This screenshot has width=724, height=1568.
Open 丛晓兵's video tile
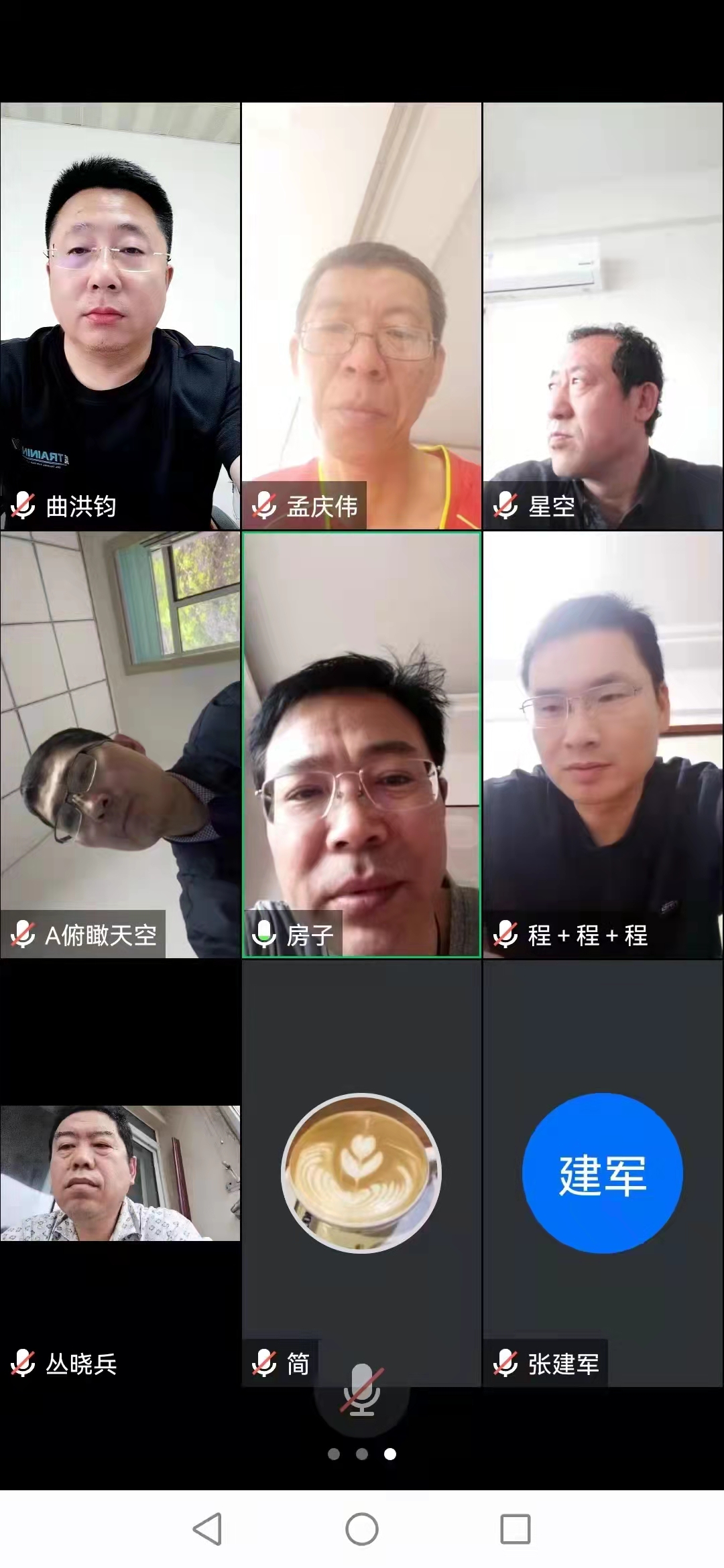(120, 1173)
